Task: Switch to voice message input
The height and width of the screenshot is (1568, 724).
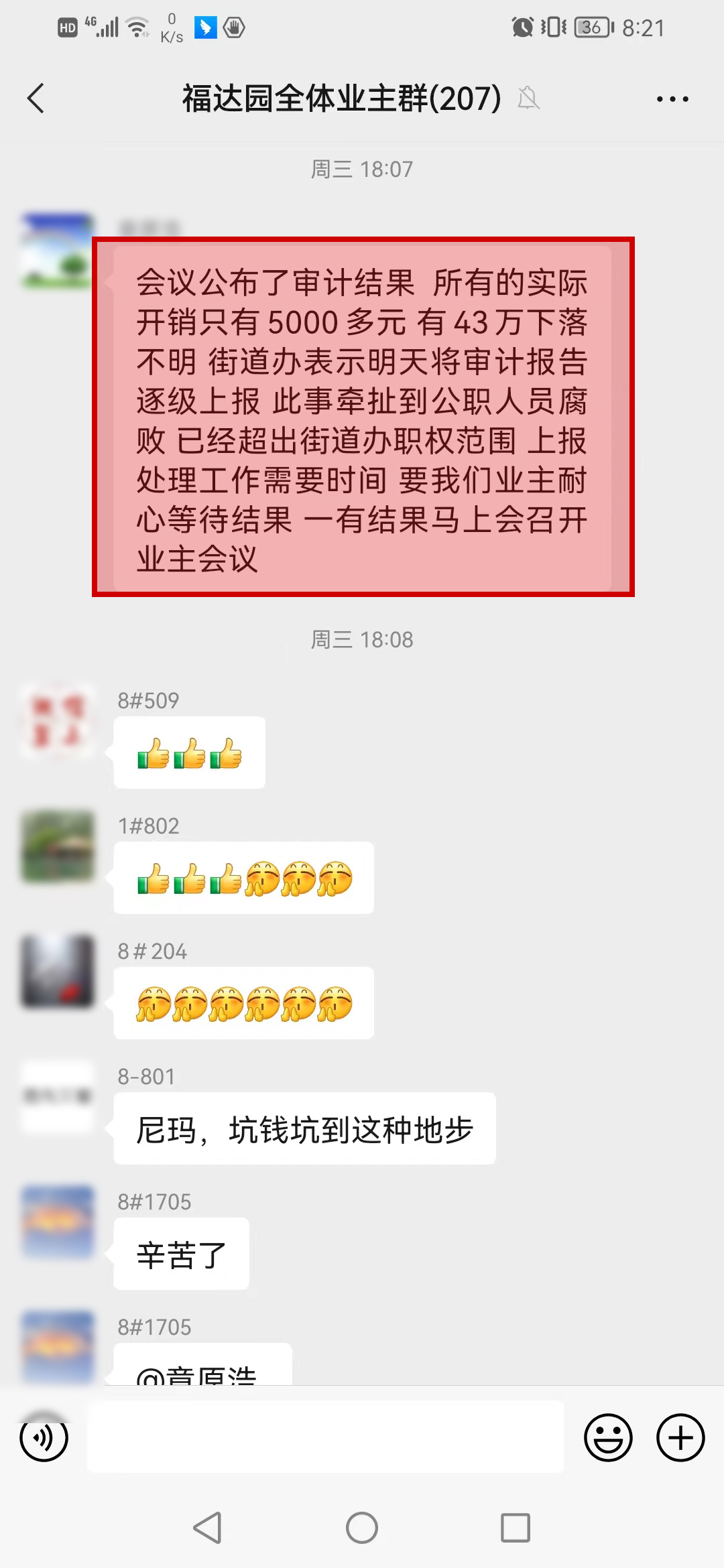Action: click(x=44, y=1437)
